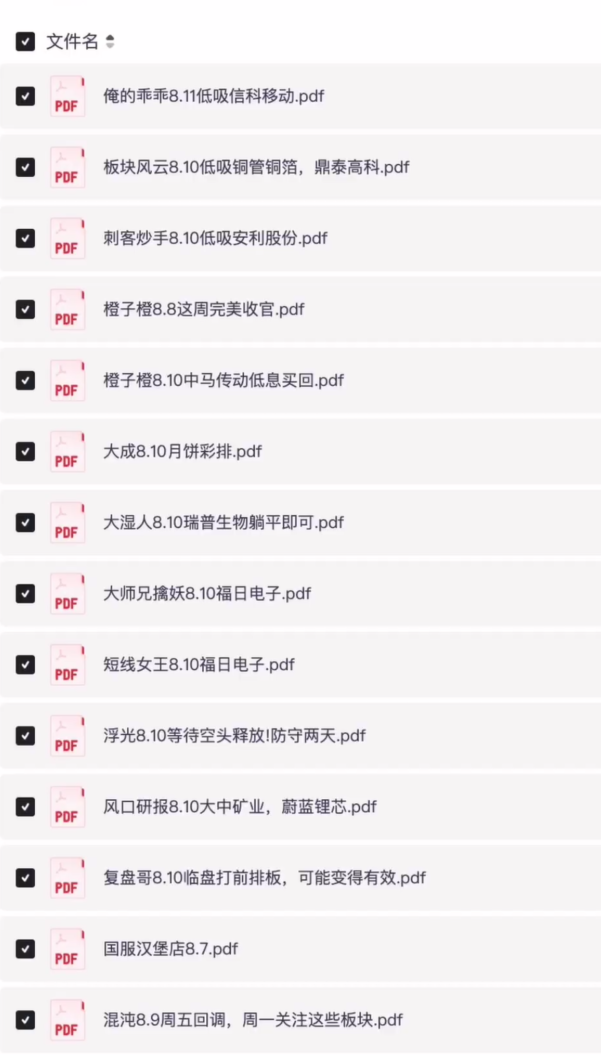Uncheck 俺的乖乖8.11低吸信科移动.pdf
This screenshot has height=1055, width=601.
pos(26,96)
